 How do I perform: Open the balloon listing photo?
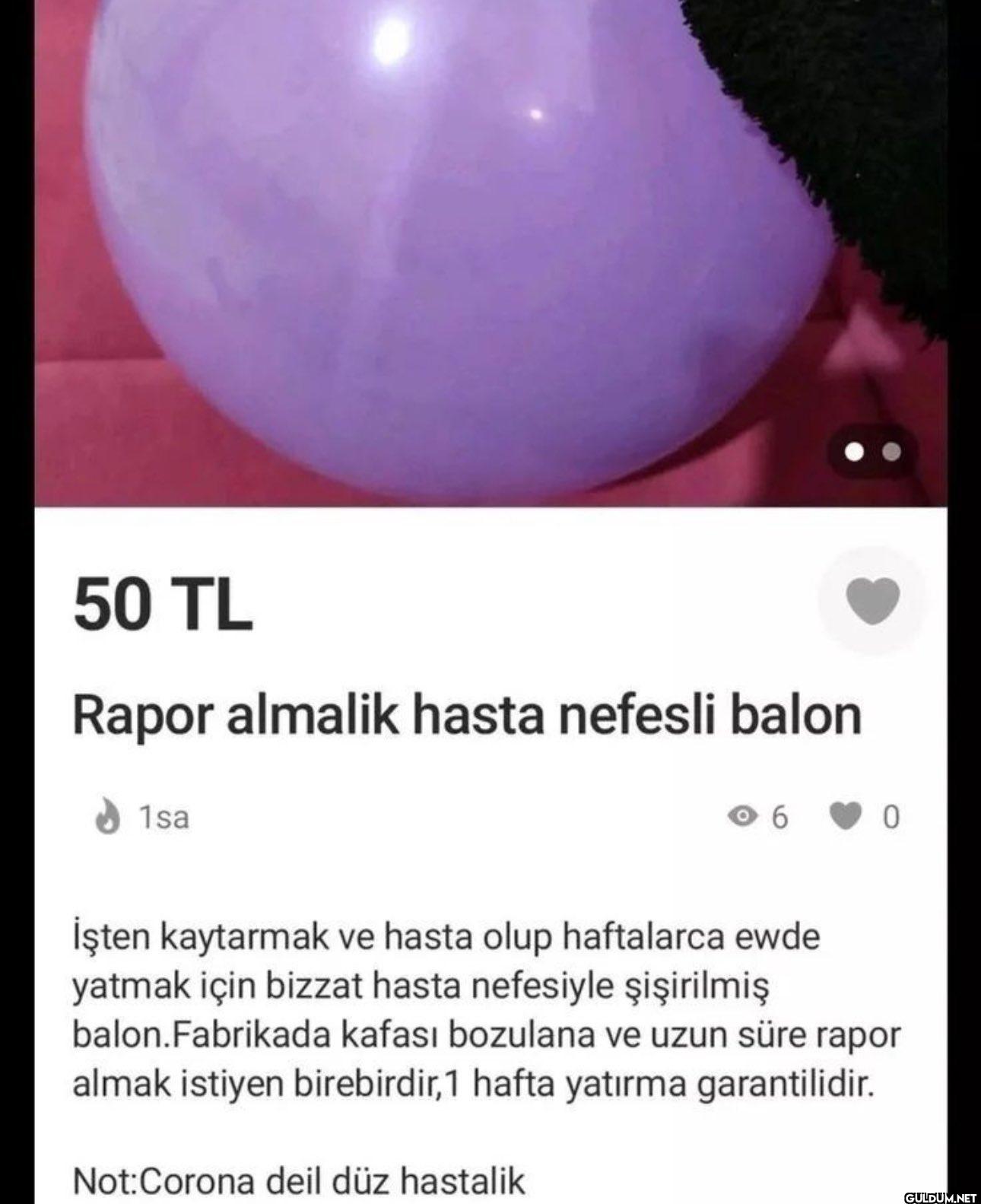pos(456,251)
